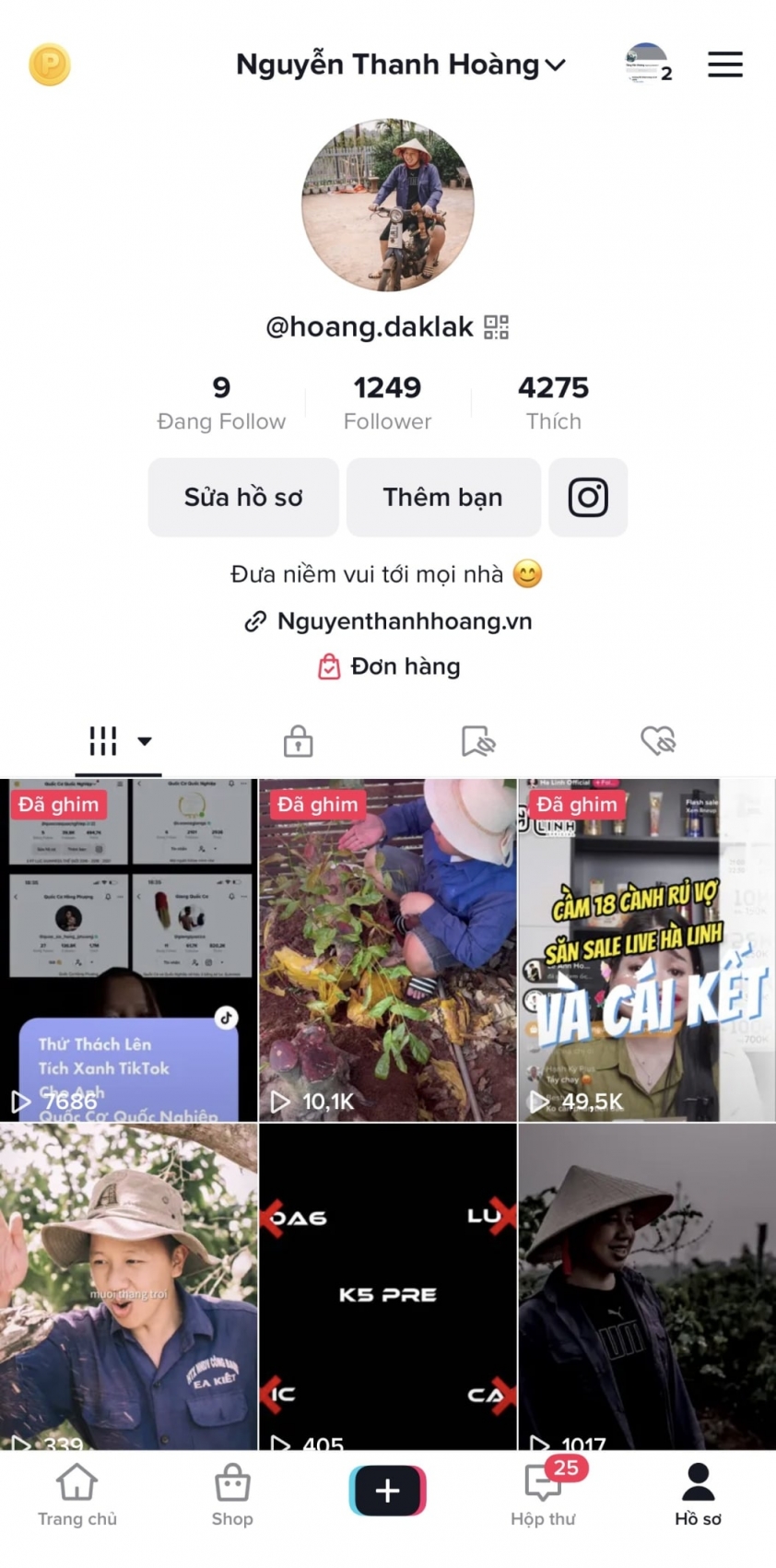Open the linked Instagram profile
The image size is (776, 1568).
click(x=588, y=498)
